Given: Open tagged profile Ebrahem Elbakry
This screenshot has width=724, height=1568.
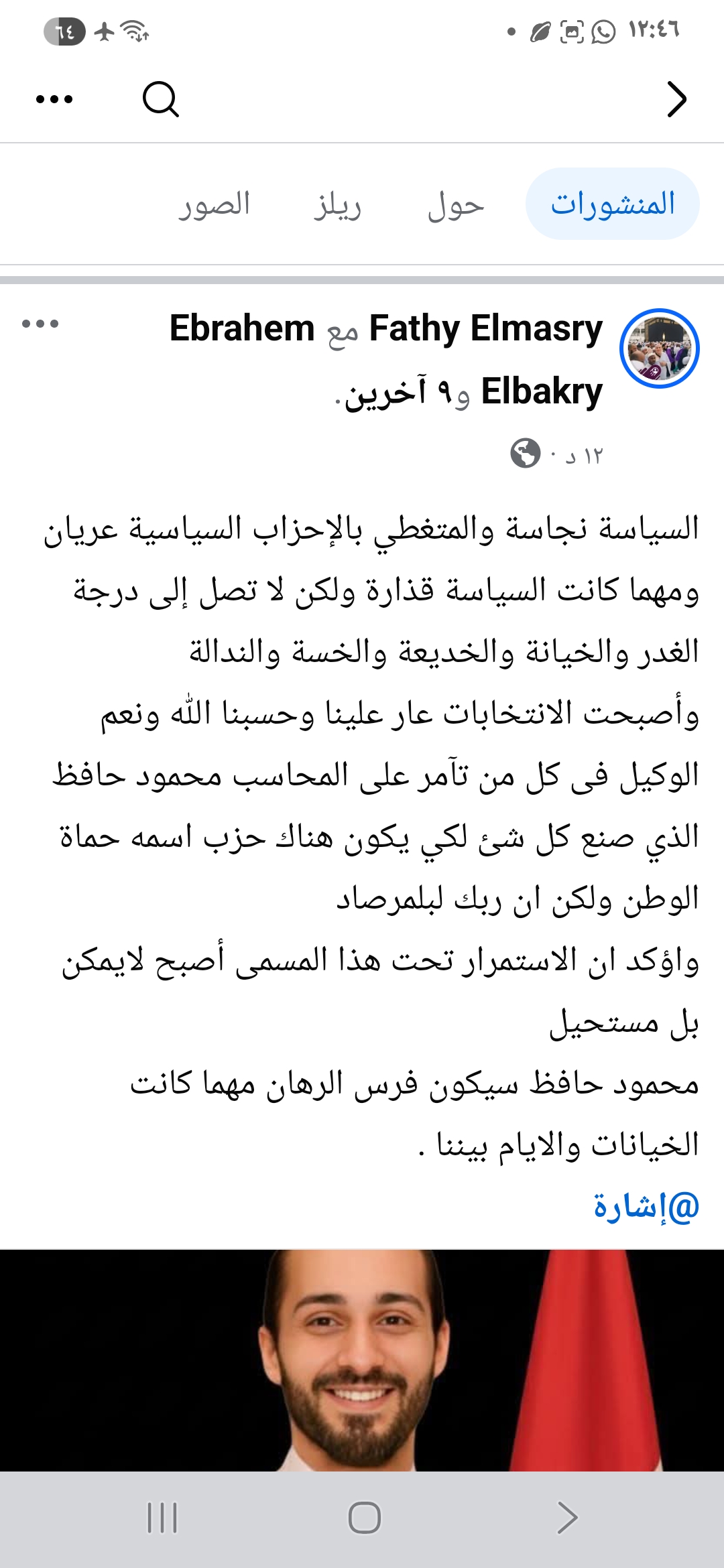Looking at the screenshot, I should click(x=241, y=329).
